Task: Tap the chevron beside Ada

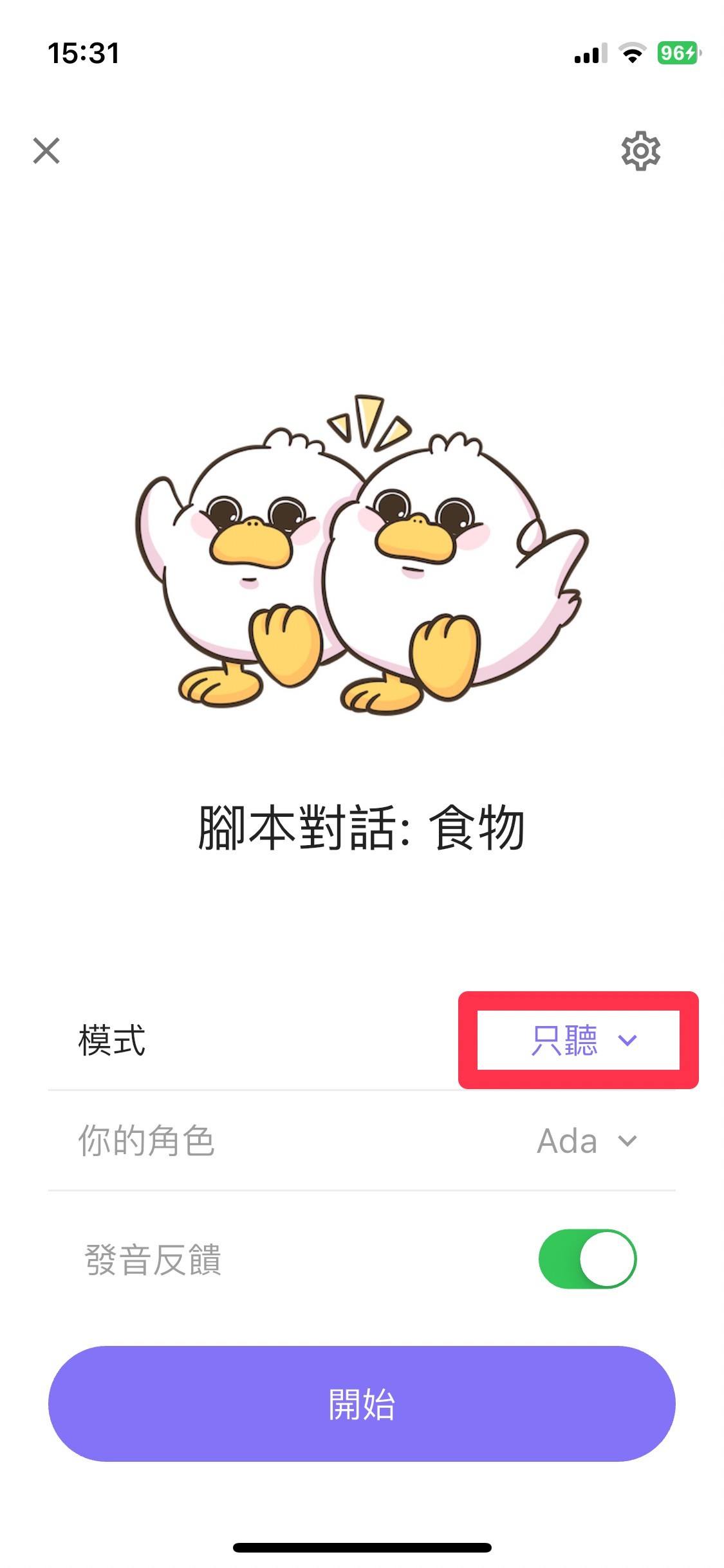Action: tap(627, 1141)
